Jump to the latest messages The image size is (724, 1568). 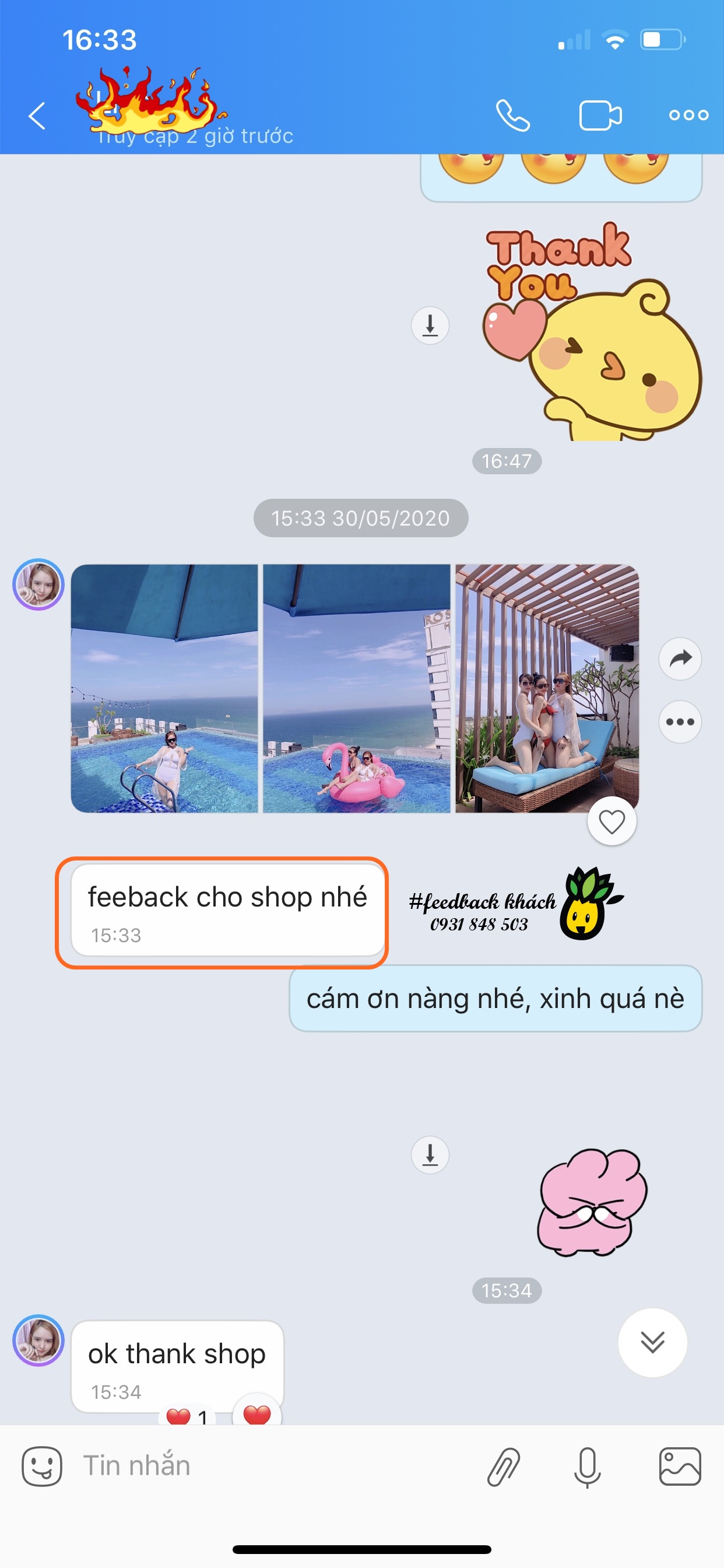[x=652, y=1342]
